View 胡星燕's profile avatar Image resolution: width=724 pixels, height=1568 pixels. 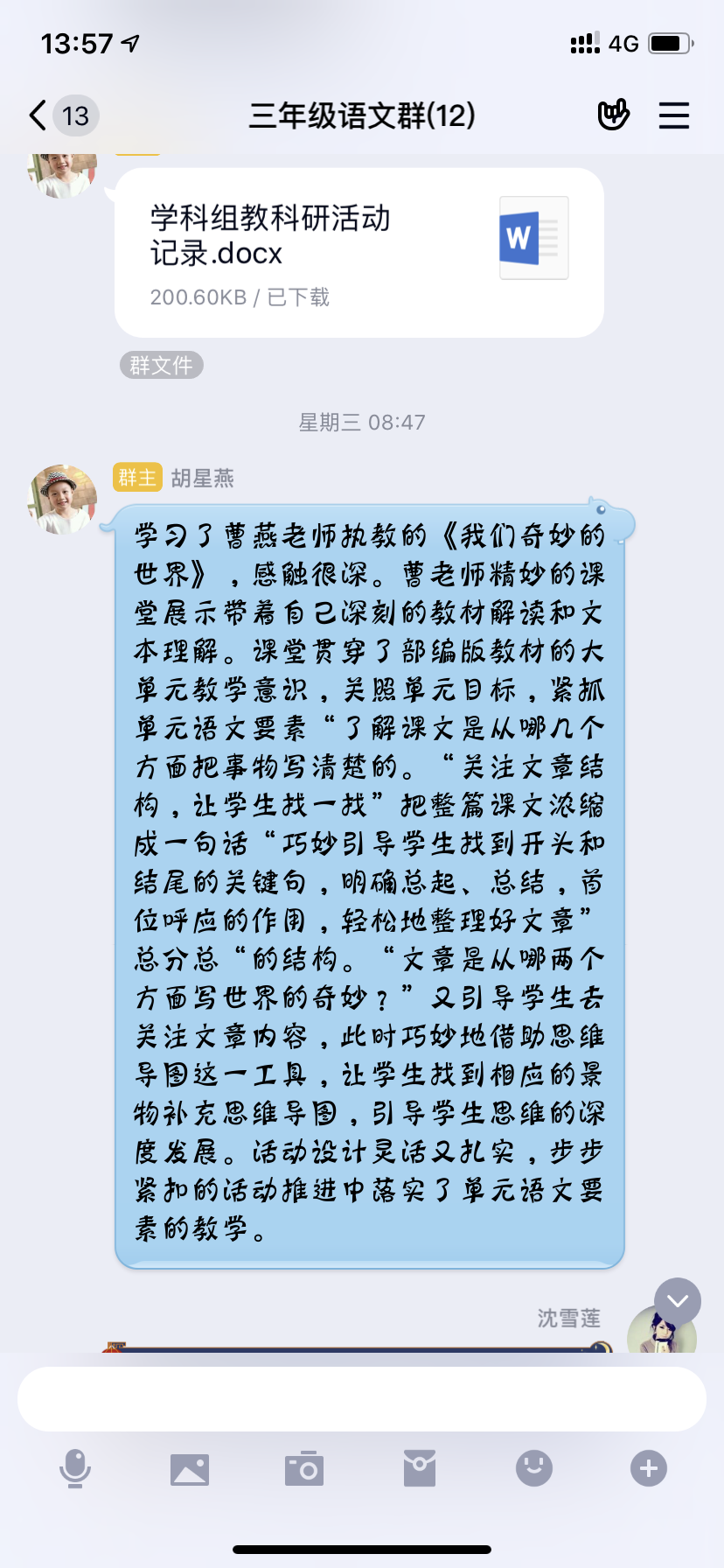62,499
